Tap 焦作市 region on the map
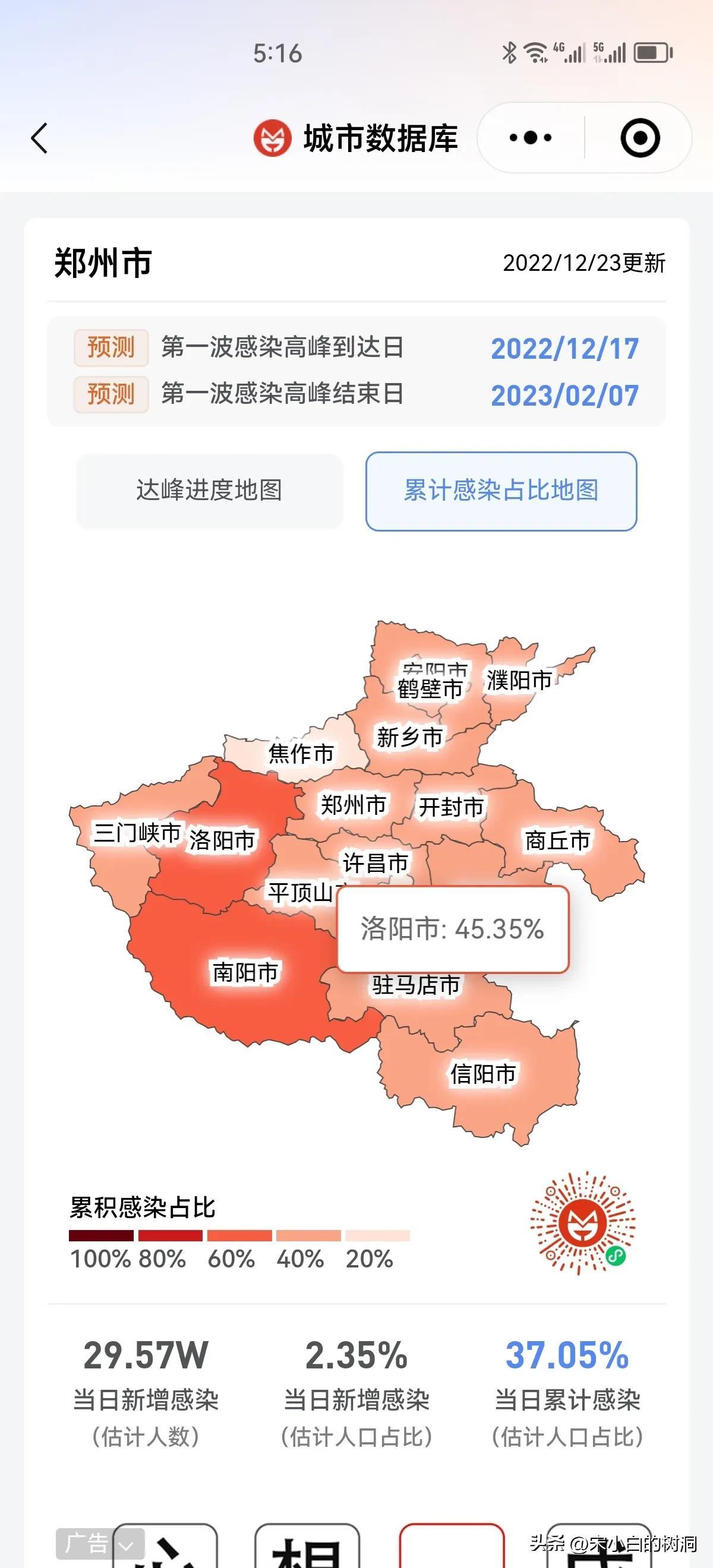 (301, 753)
